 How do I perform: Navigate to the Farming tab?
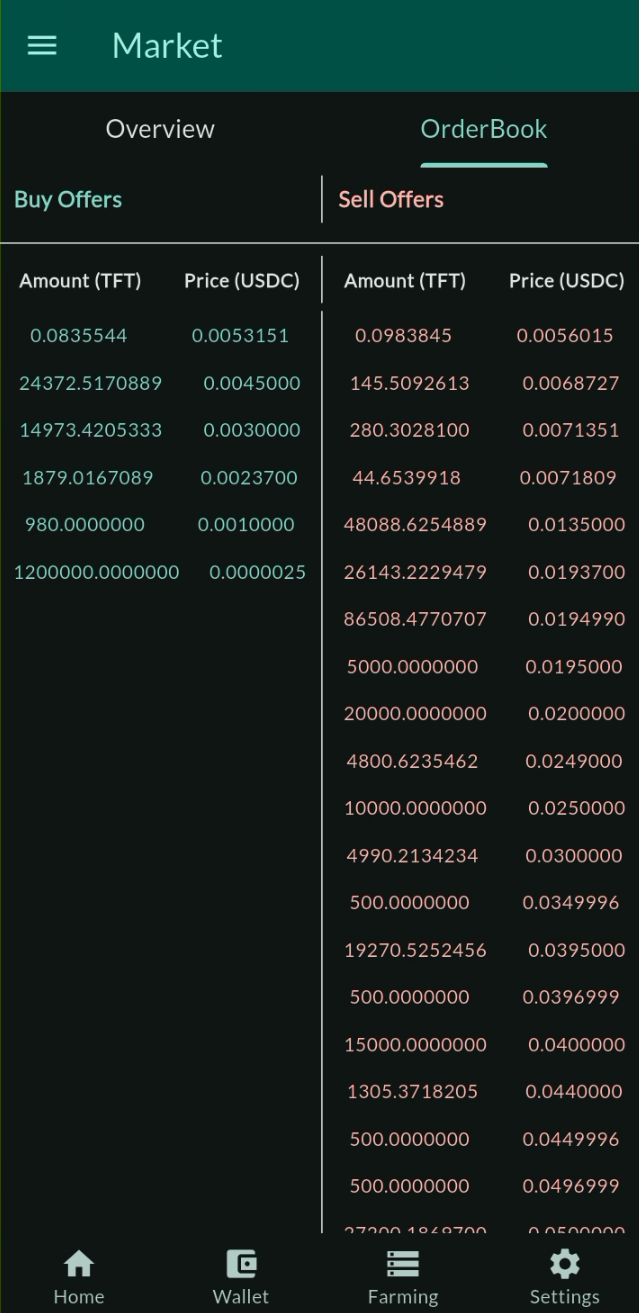(x=403, y=1277)
